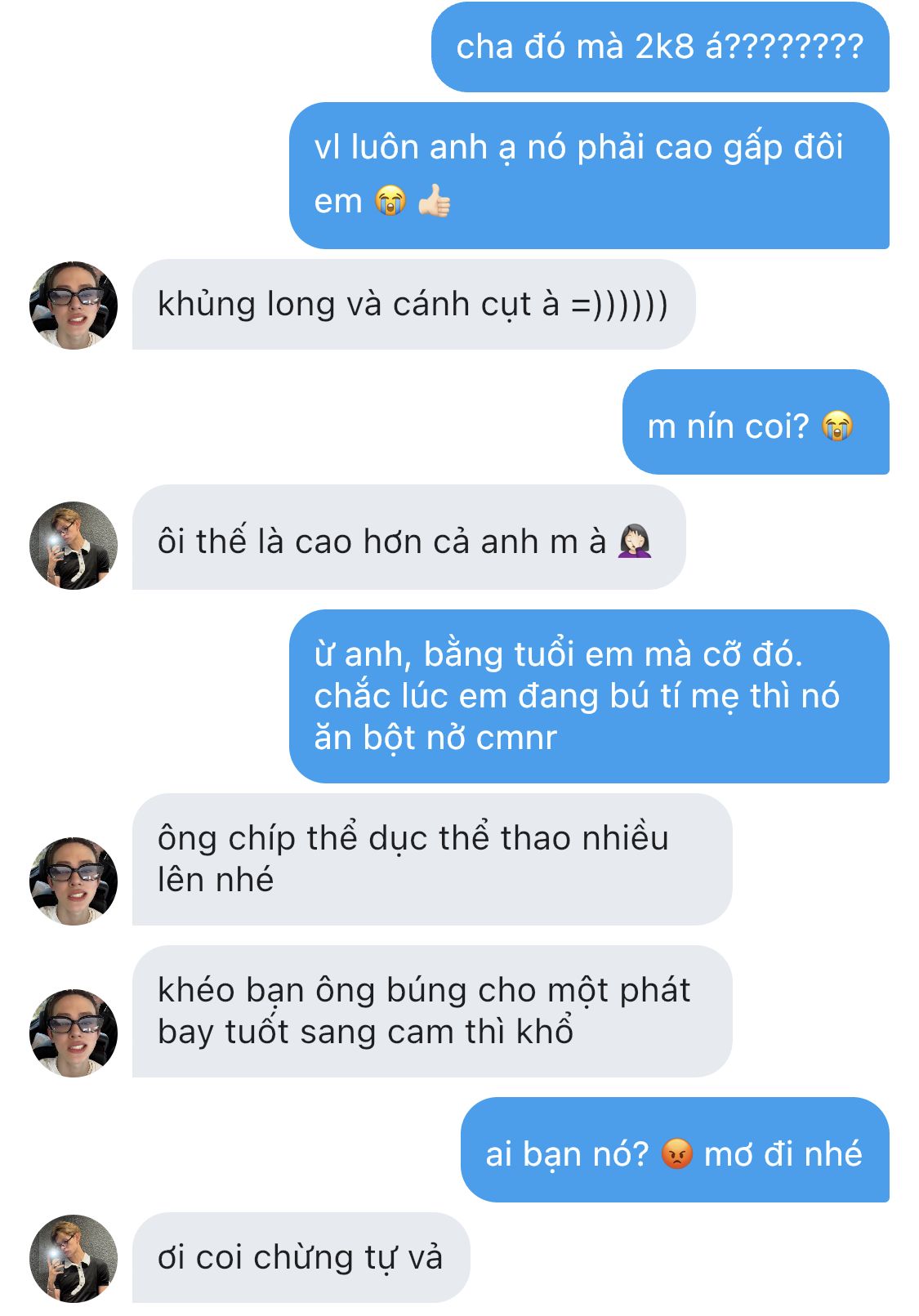Open avatar next to "ơi coi chừng tự vả"

point(74,1259)
